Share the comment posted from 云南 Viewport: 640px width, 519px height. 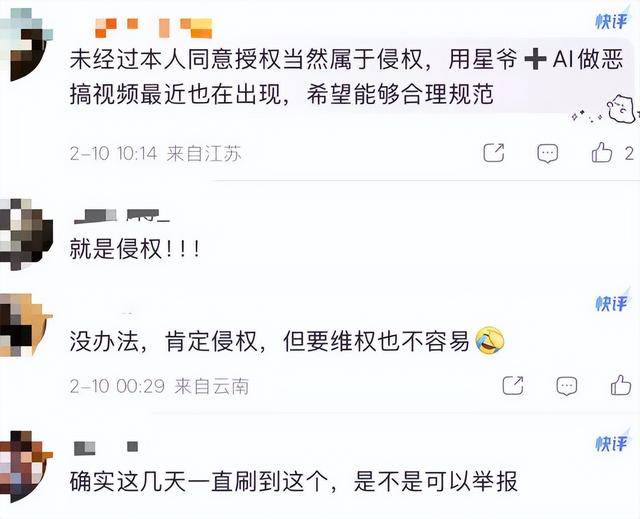coord(512,385)
